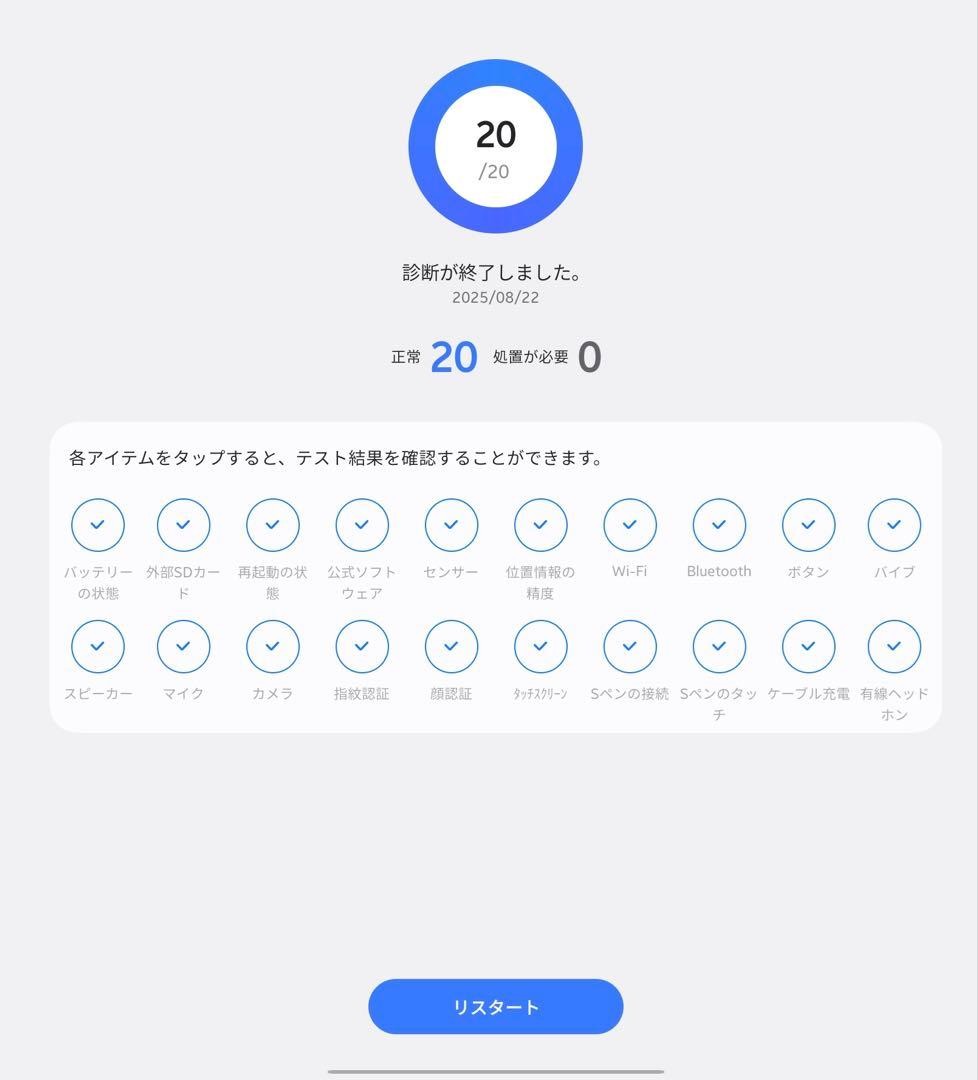Viewport: 978px width, 1080px height.
Task: Tap the リスタート button to restart diagnostics
Action: click(x=495, y=1007)
